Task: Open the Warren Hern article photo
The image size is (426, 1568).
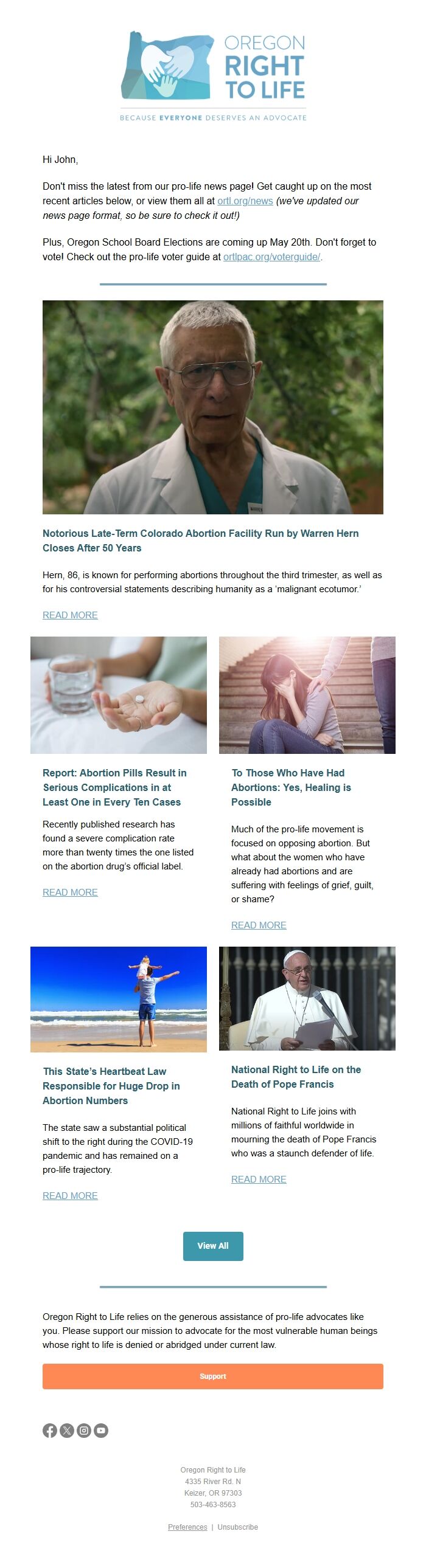Action: (x=212, y=407)
